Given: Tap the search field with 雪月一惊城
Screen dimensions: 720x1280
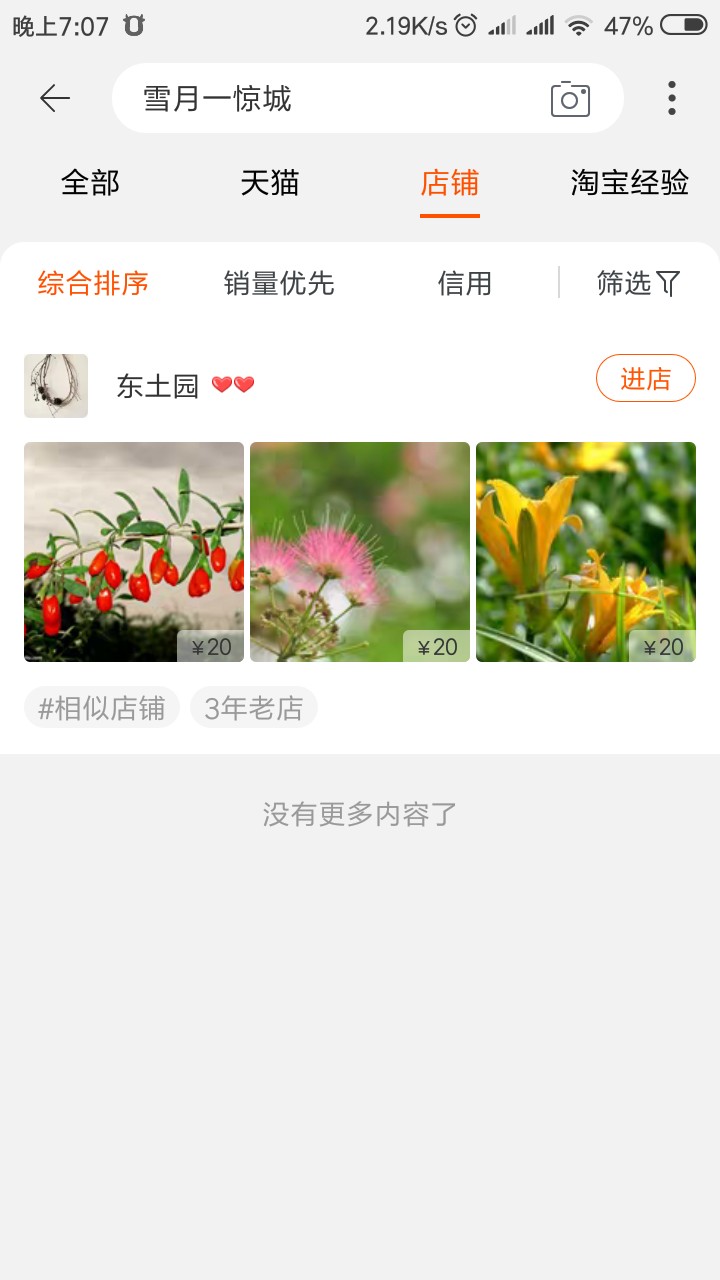Looking at the screenshot, I should 330,98.
